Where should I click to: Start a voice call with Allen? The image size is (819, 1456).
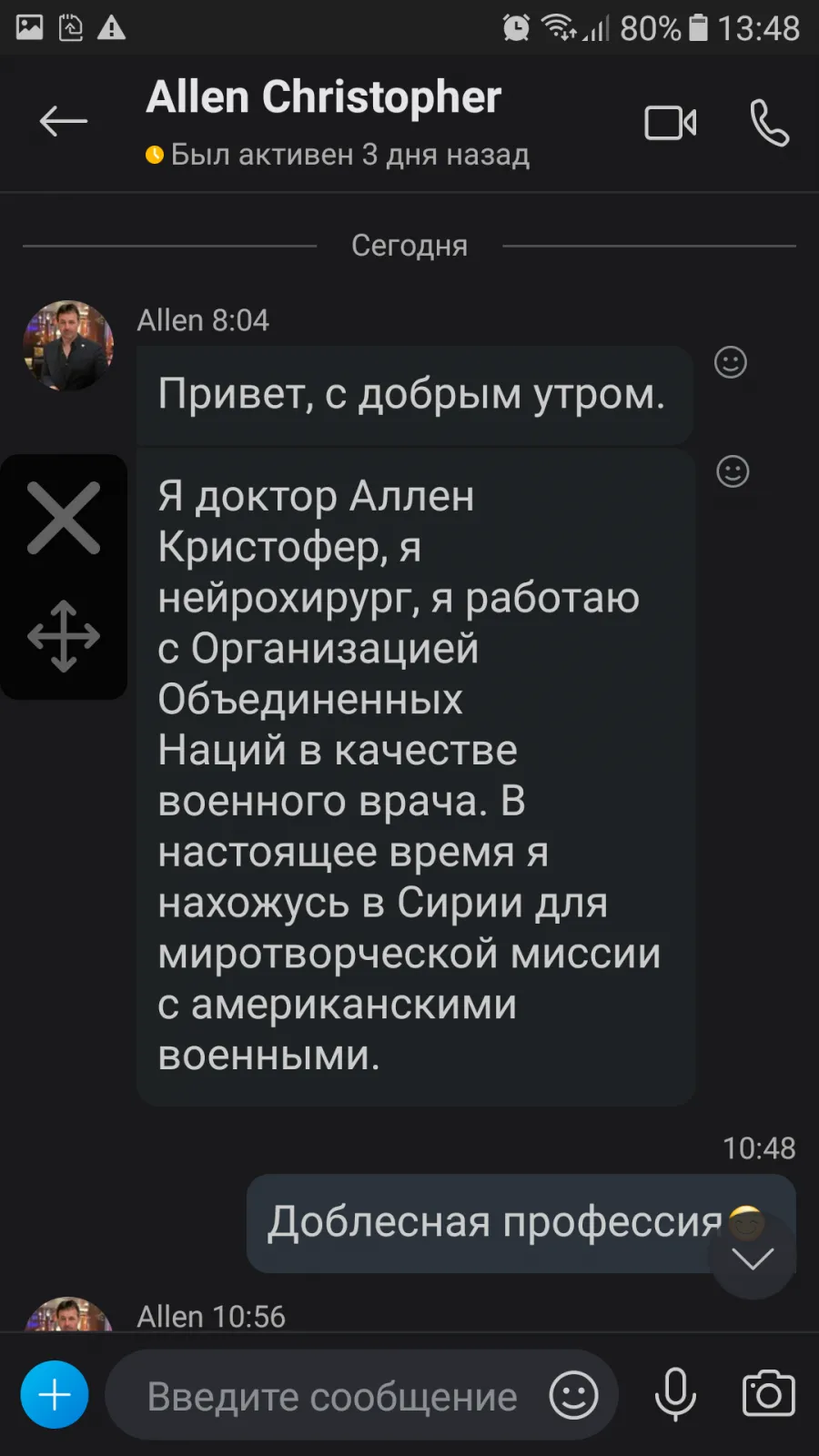coord(769,123)
